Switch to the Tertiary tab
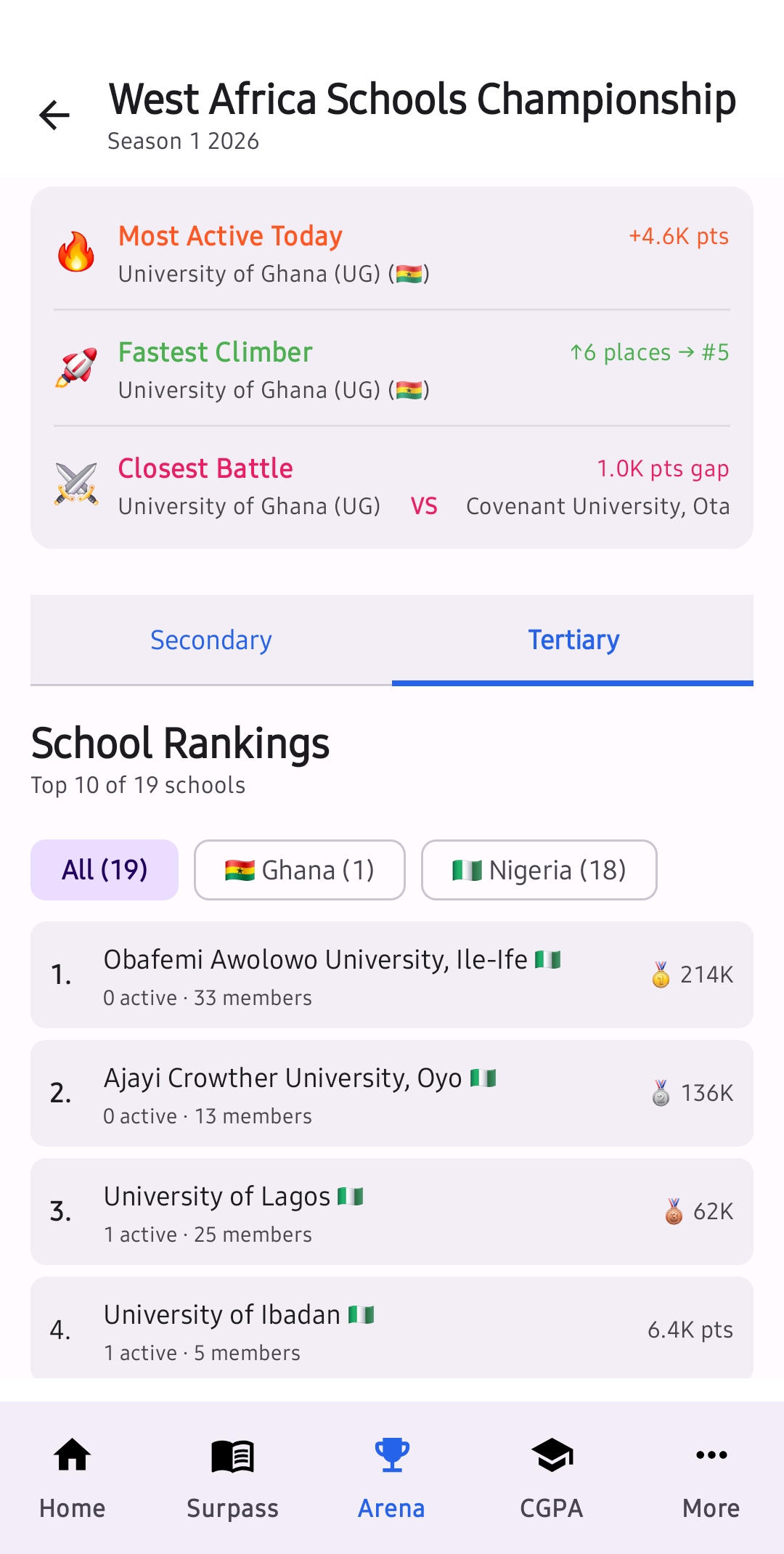The width and height of the screenshot is (784, 1554). point(573,640)
